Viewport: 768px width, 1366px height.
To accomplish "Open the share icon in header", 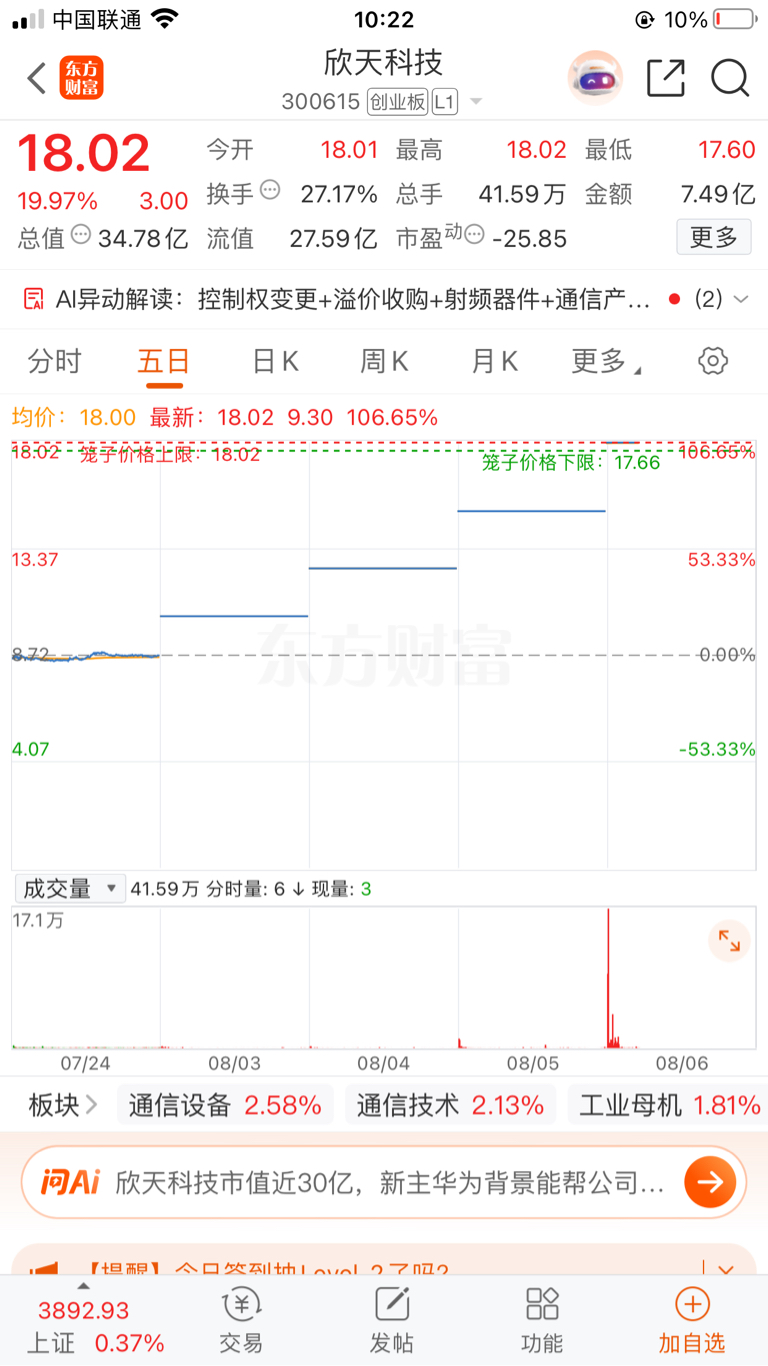I will pyautogui.click(x=666, y=78).
